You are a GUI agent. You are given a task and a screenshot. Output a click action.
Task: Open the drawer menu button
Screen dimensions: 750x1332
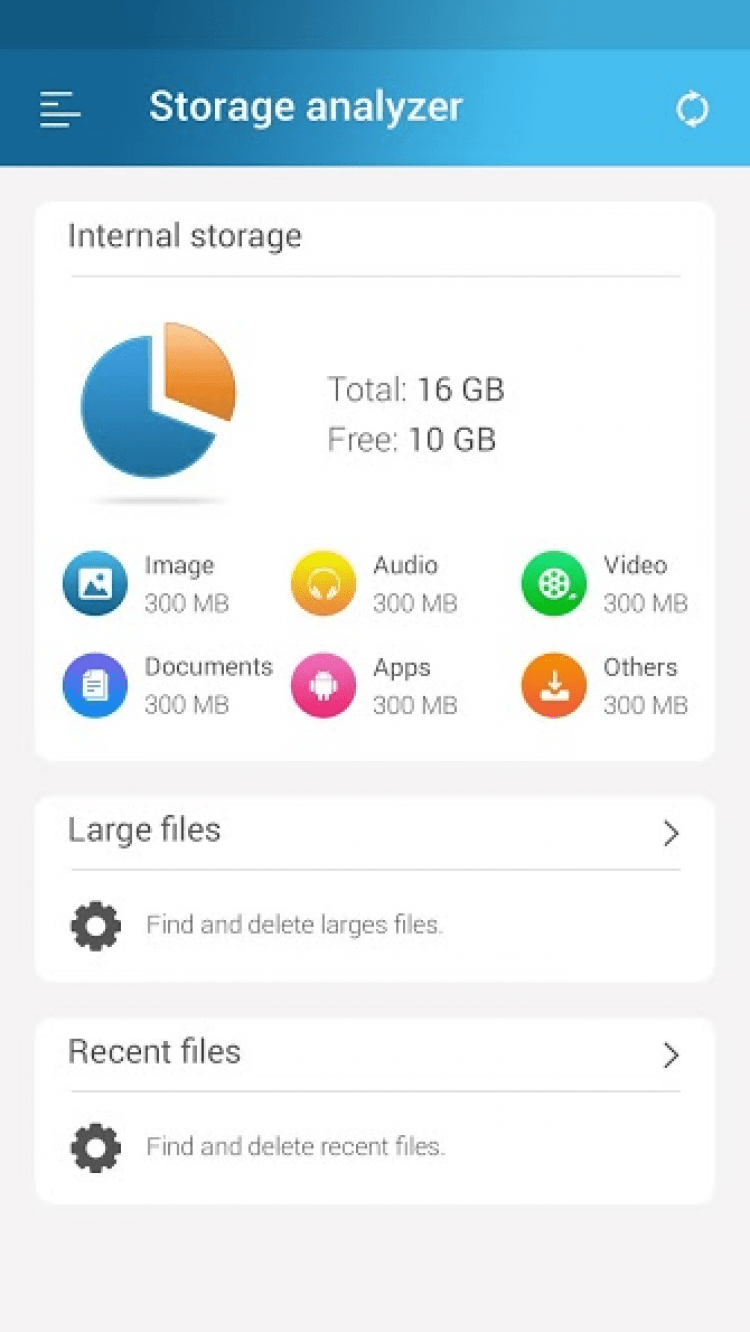tap(60, 109)
